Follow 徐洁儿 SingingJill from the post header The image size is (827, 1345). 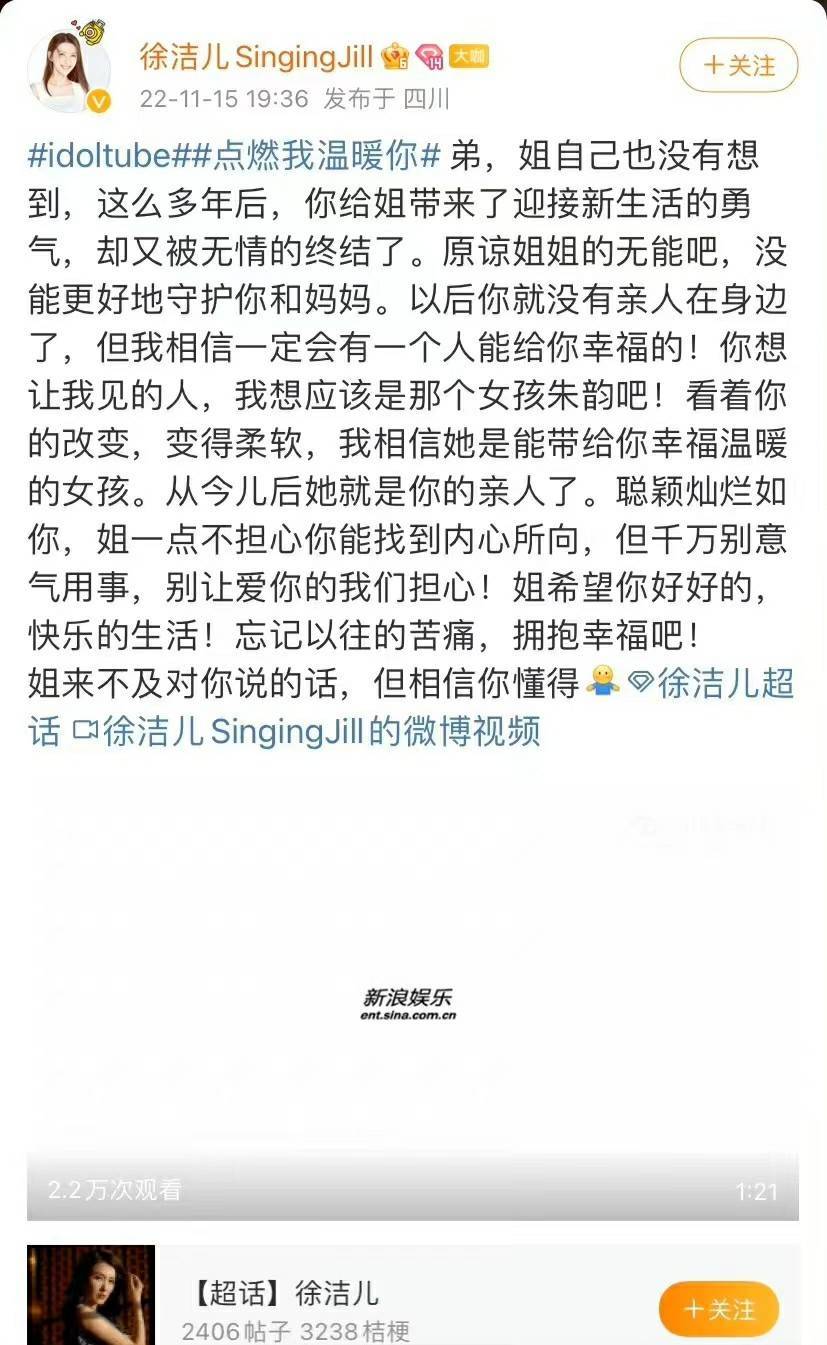click(739, 66)
